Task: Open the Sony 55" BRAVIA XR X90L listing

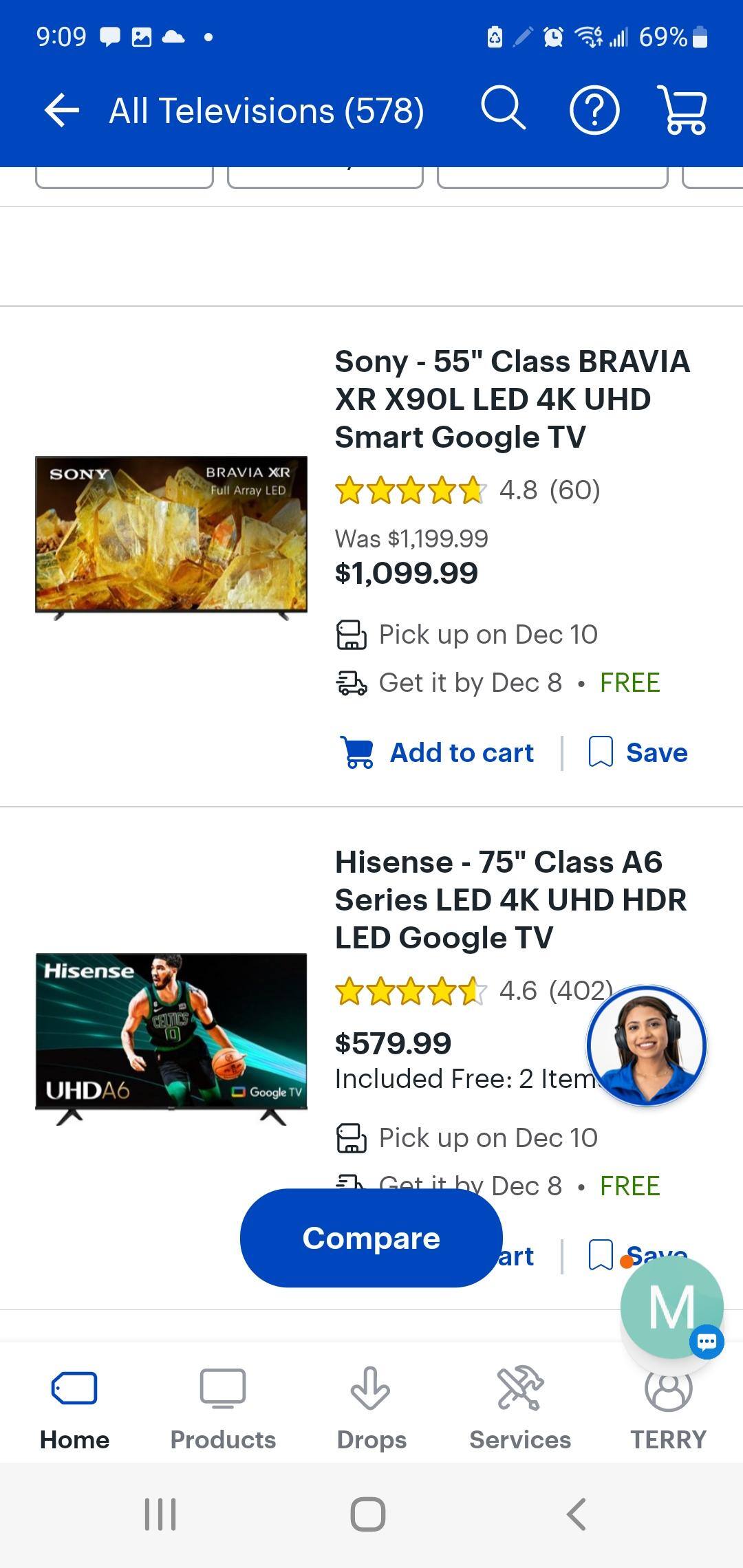Action: [x=512, y=399]
